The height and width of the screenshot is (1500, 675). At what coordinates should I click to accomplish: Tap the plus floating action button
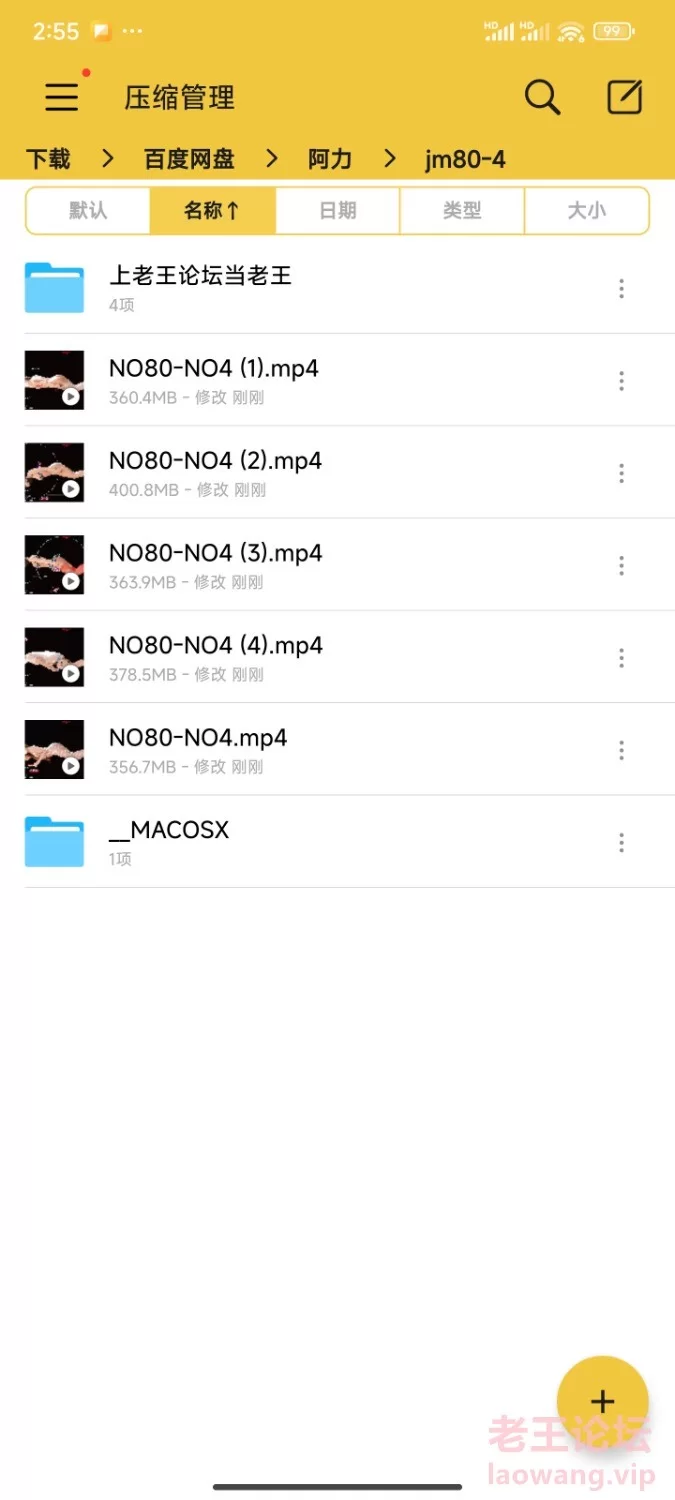coord(602,1401)
